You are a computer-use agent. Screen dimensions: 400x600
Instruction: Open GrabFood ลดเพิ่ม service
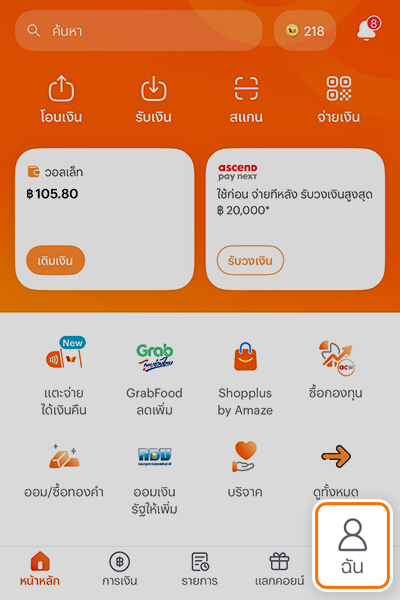(x=154, y=379)
